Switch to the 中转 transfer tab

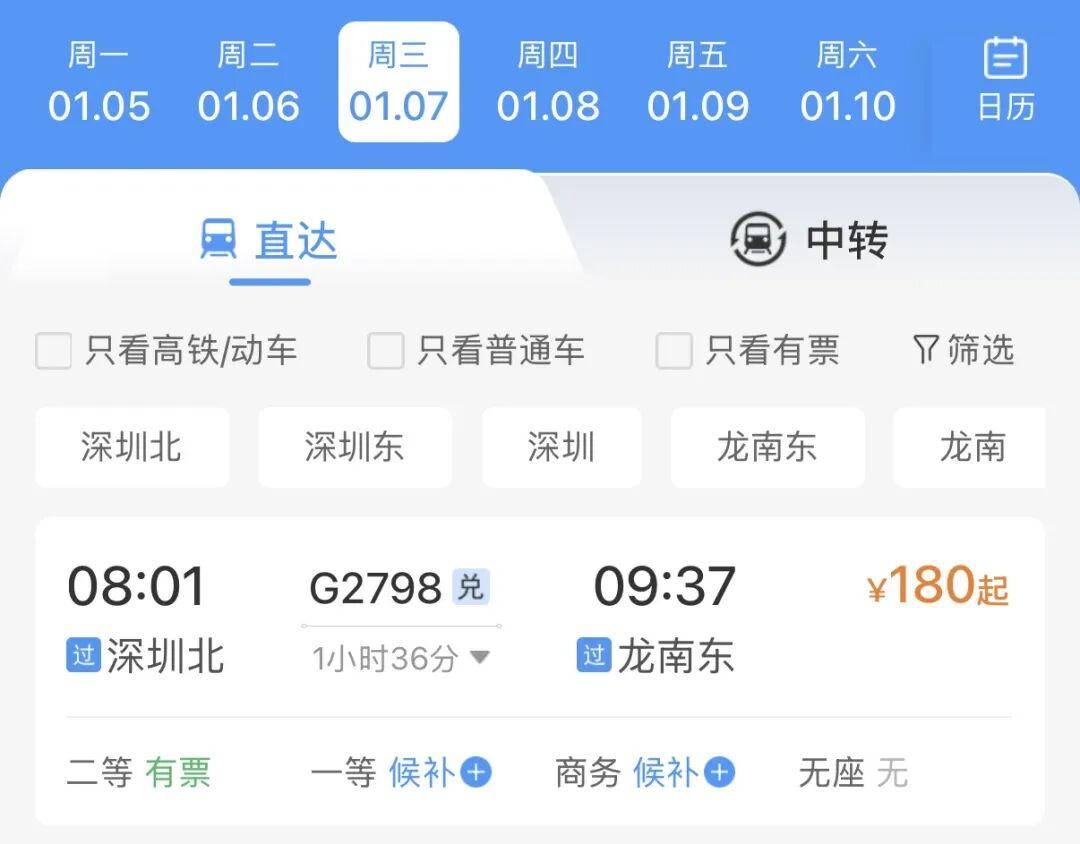(810, 240)
